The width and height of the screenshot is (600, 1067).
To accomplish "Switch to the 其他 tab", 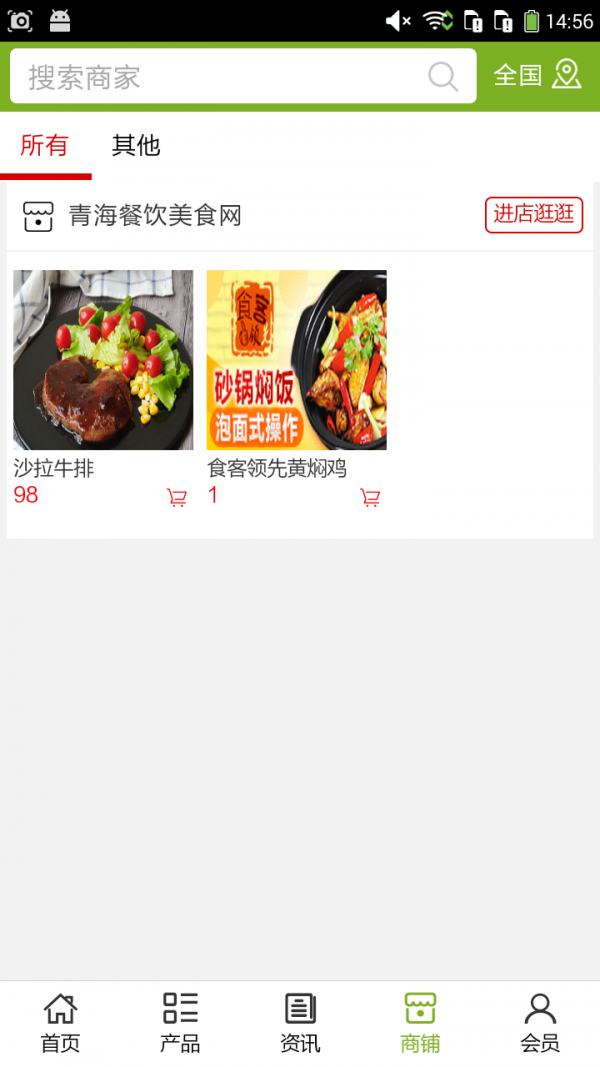I will [136, 145].
